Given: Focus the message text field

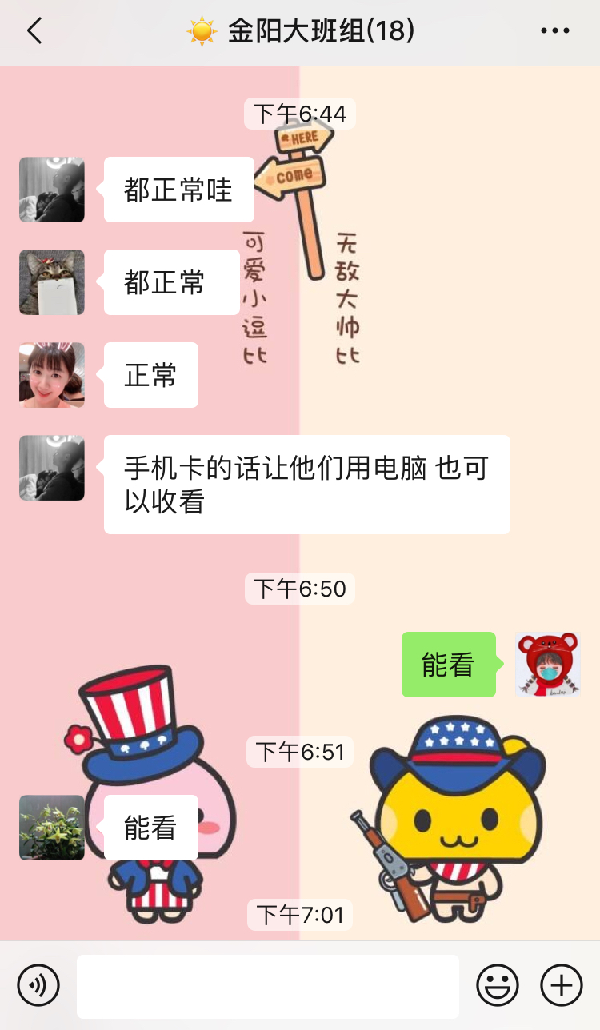Looking at the screenshot, I should tap(267, 986).
